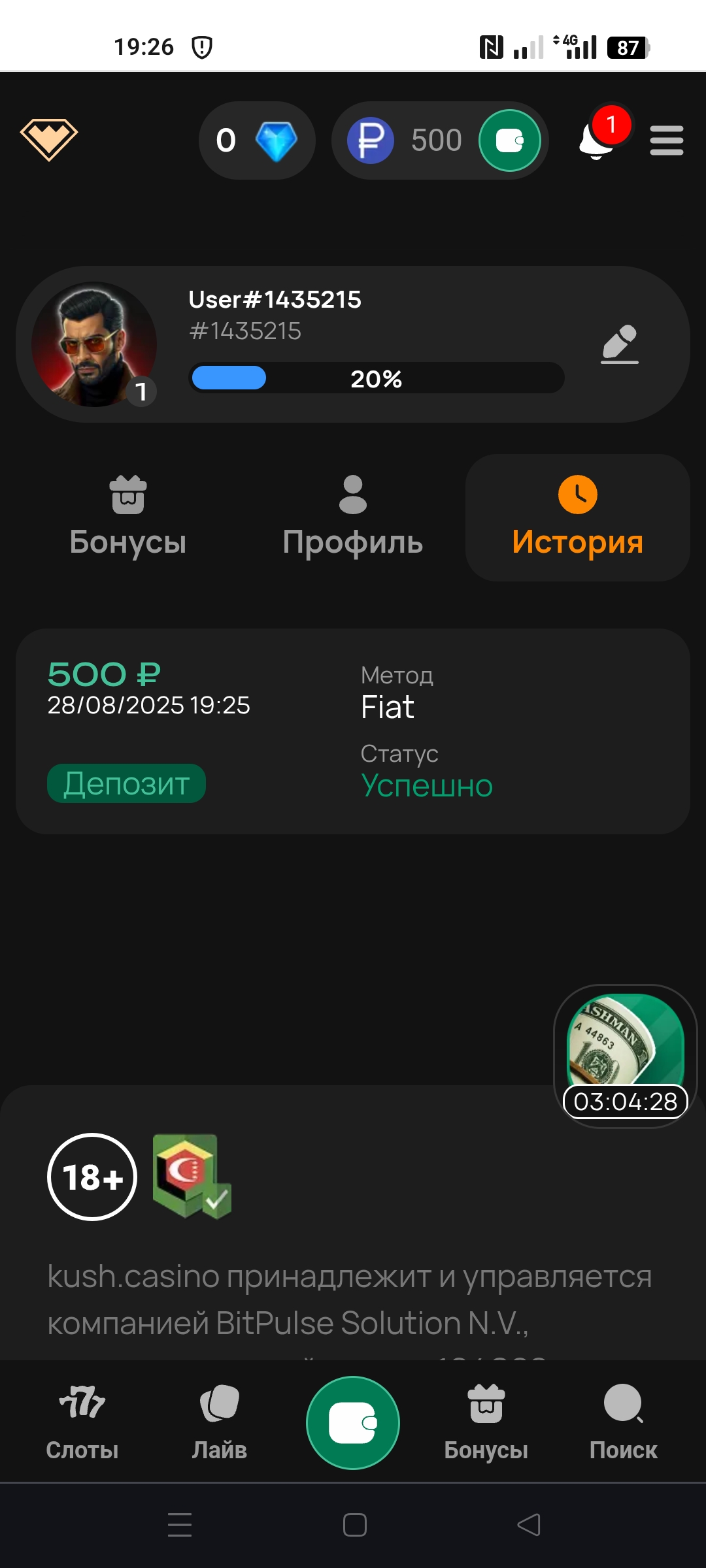The width and height of the screenshot is (706, 1568).
Task: Click the Депозит status label
Action: tap(127, 782)
